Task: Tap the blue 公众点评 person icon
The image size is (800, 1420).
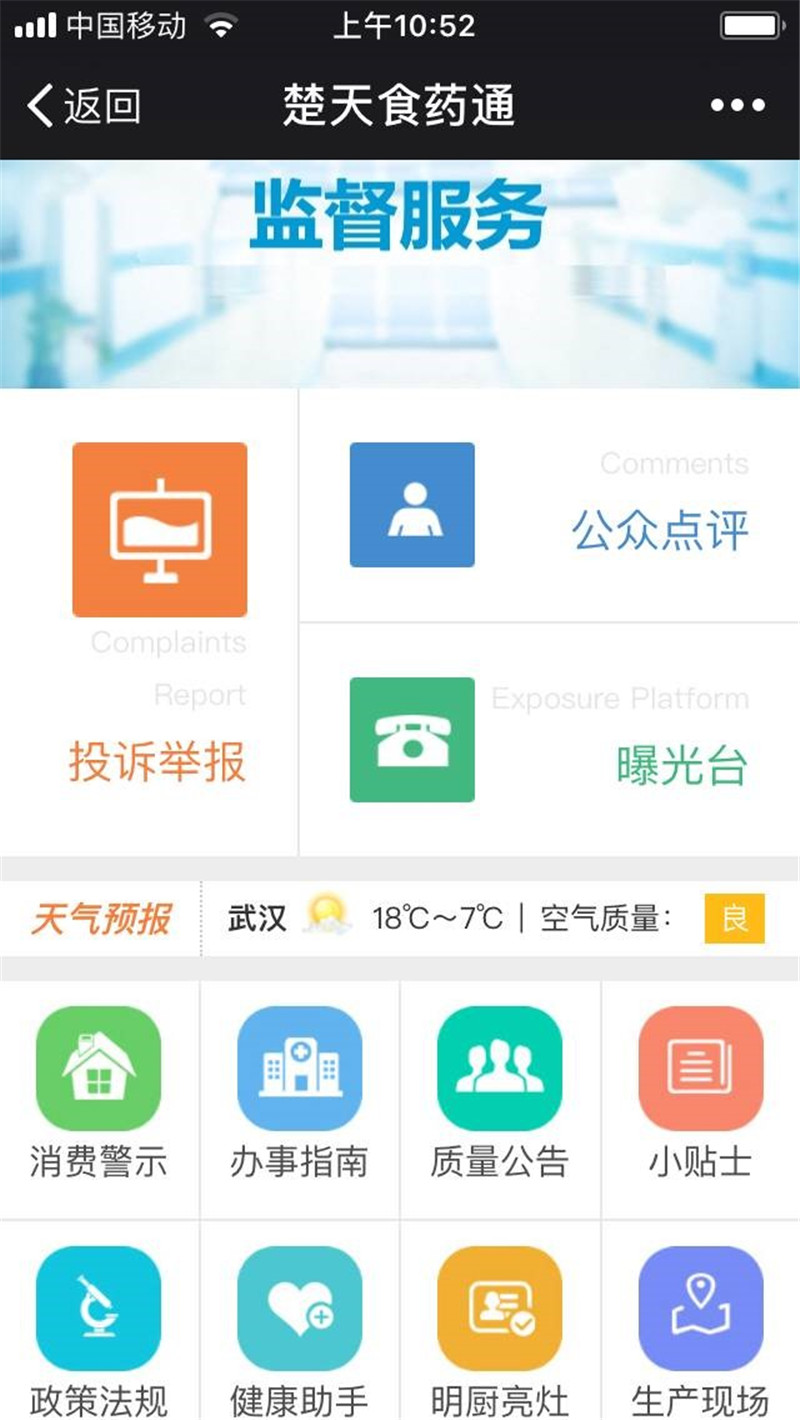Action: coord(414,505)
